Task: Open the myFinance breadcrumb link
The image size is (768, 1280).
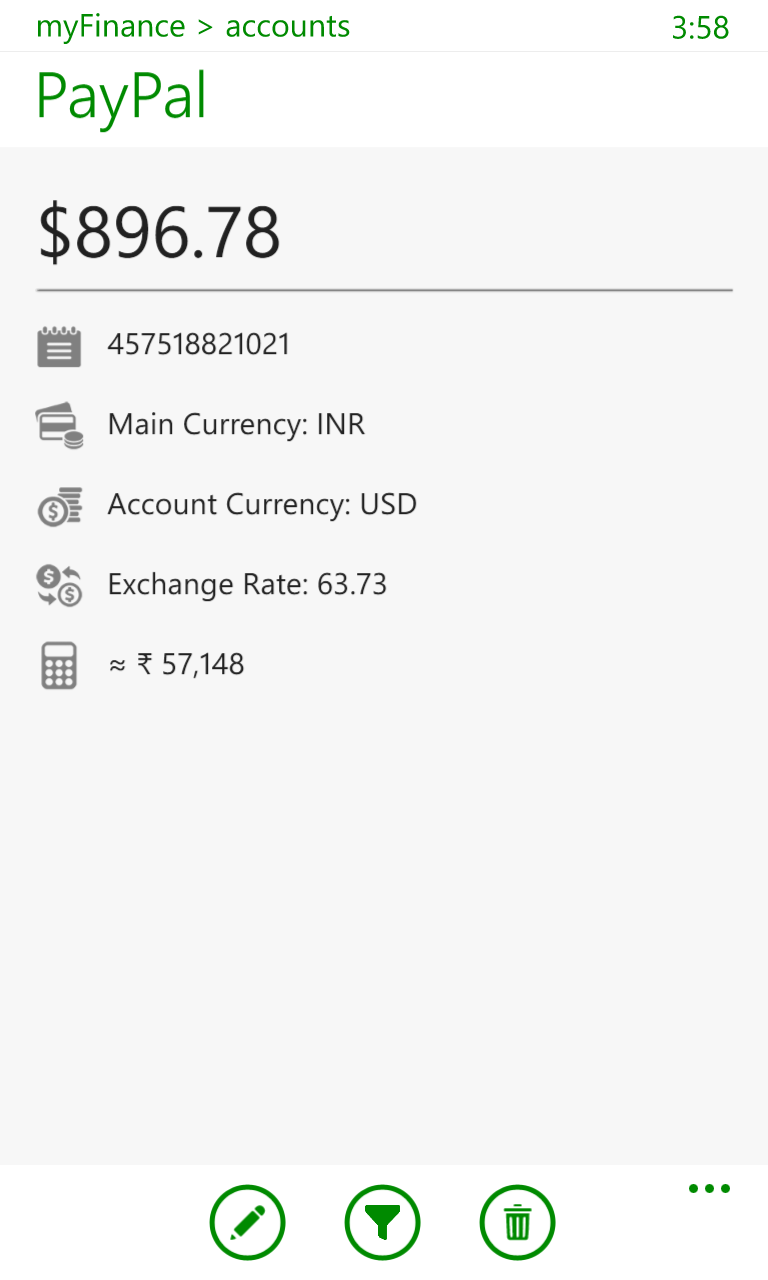Action: coord(110,26)
